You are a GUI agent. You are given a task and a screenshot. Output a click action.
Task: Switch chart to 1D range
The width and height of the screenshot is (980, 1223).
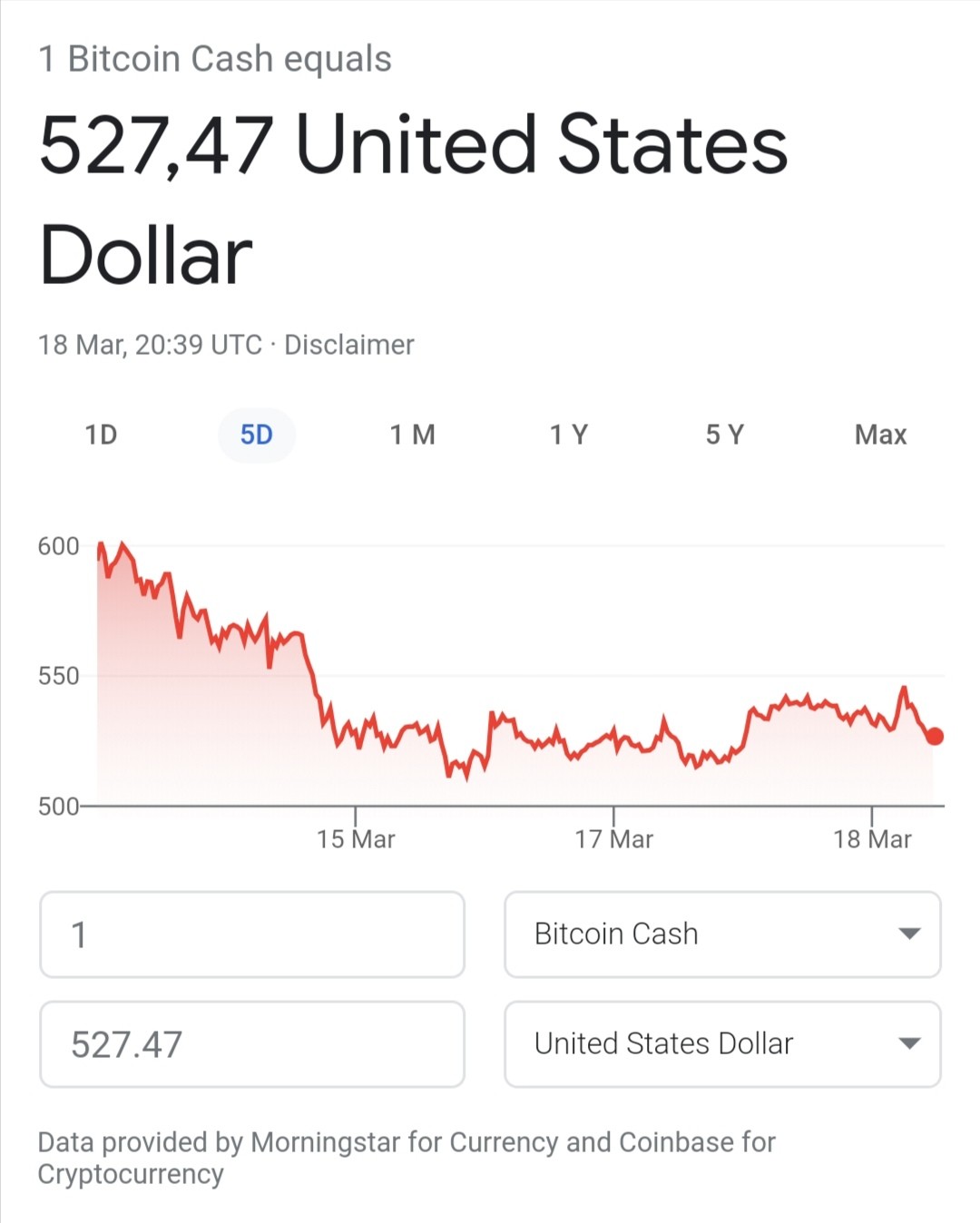[x=101, y=435]
